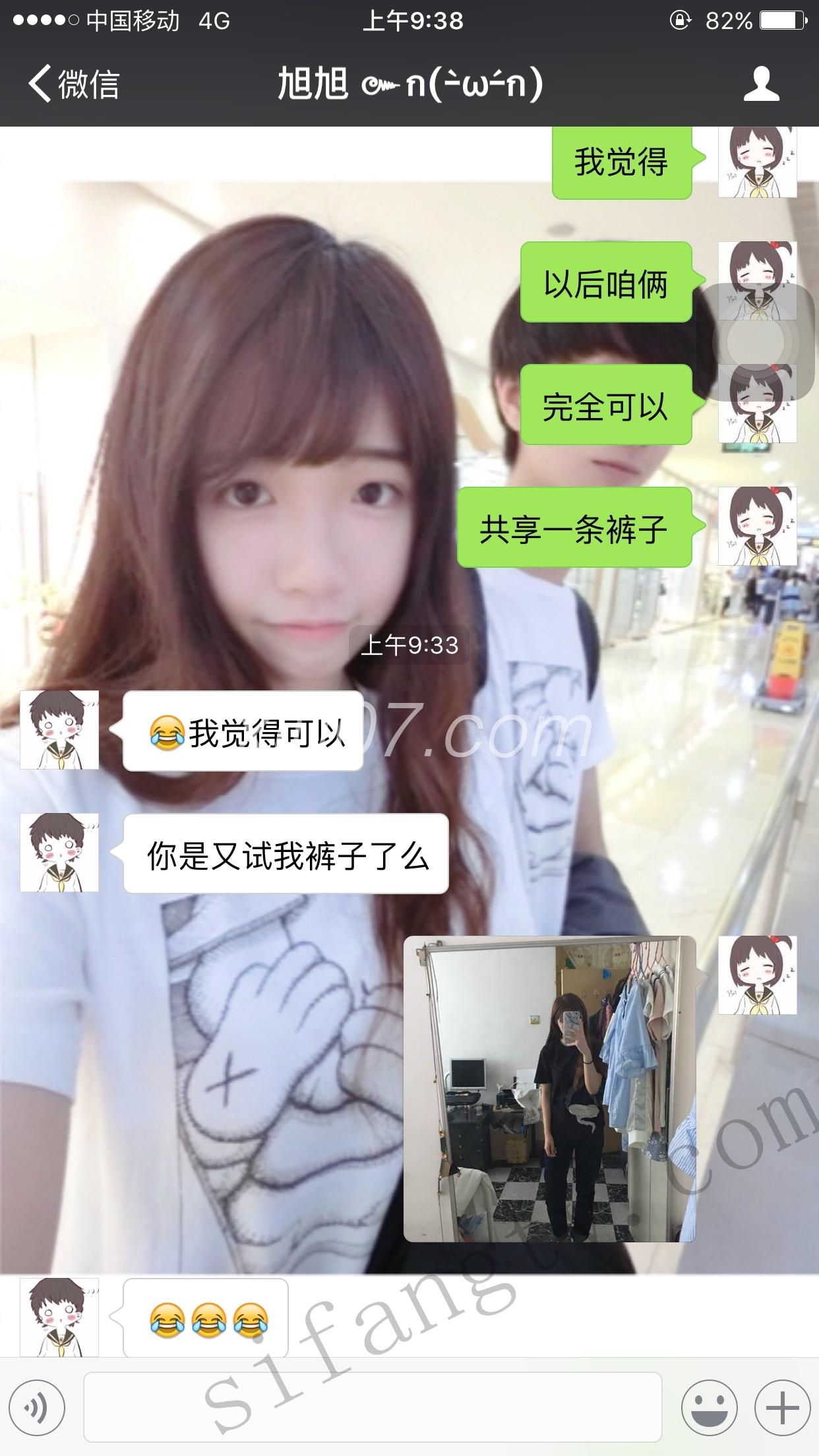
Task: Open the avatar beside 你是又试我裤子了么
Action: tap(59, 853)
